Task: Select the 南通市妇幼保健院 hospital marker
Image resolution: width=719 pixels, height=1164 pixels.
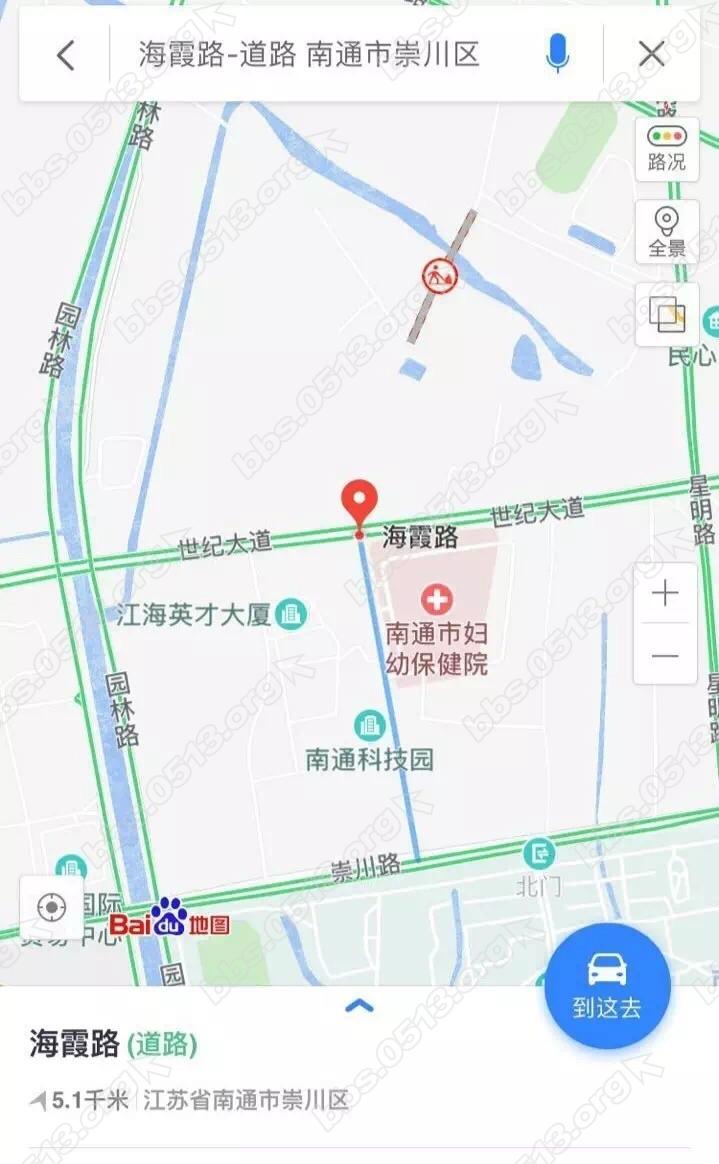Action: point(436,600)
